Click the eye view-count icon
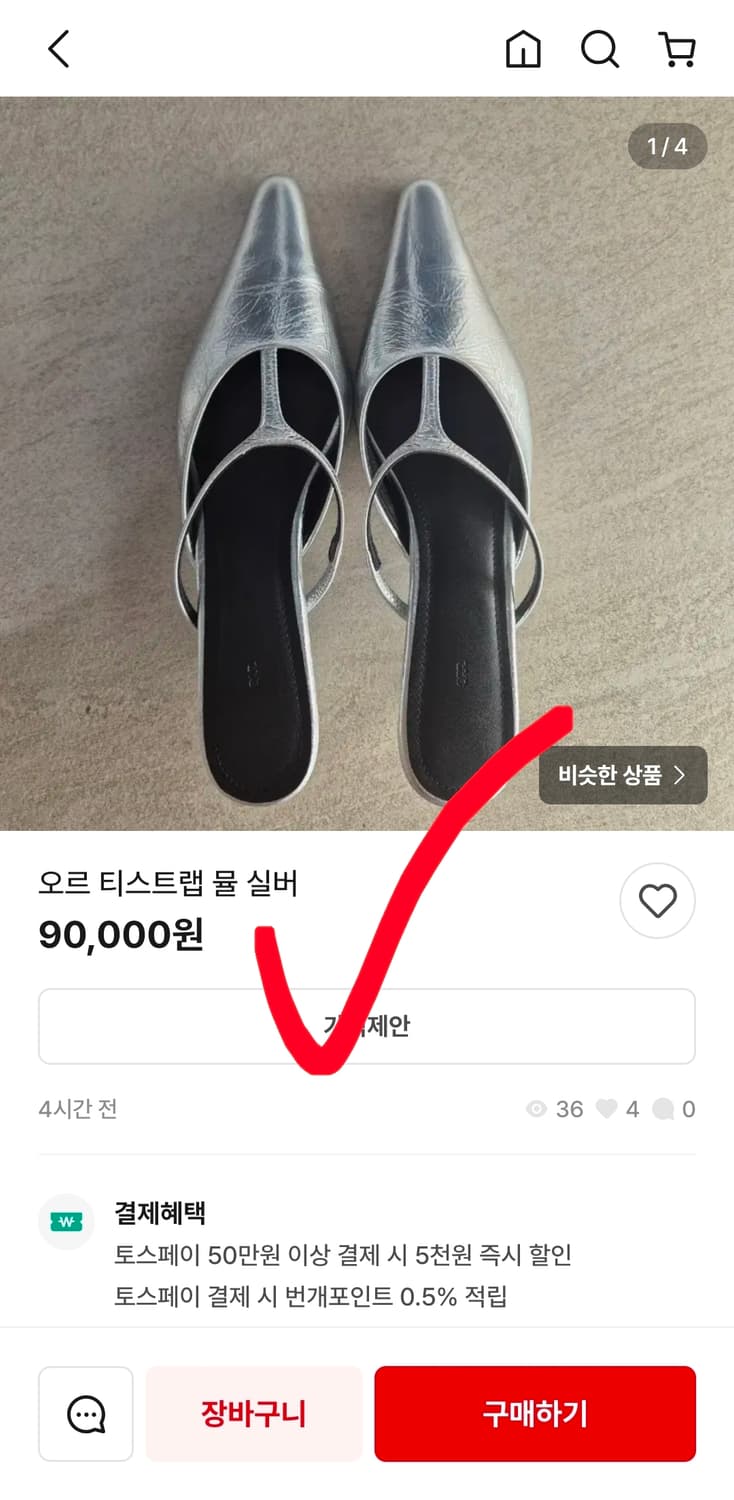The height and width of the screenshot is (1500, 734). click(535, 1109)
